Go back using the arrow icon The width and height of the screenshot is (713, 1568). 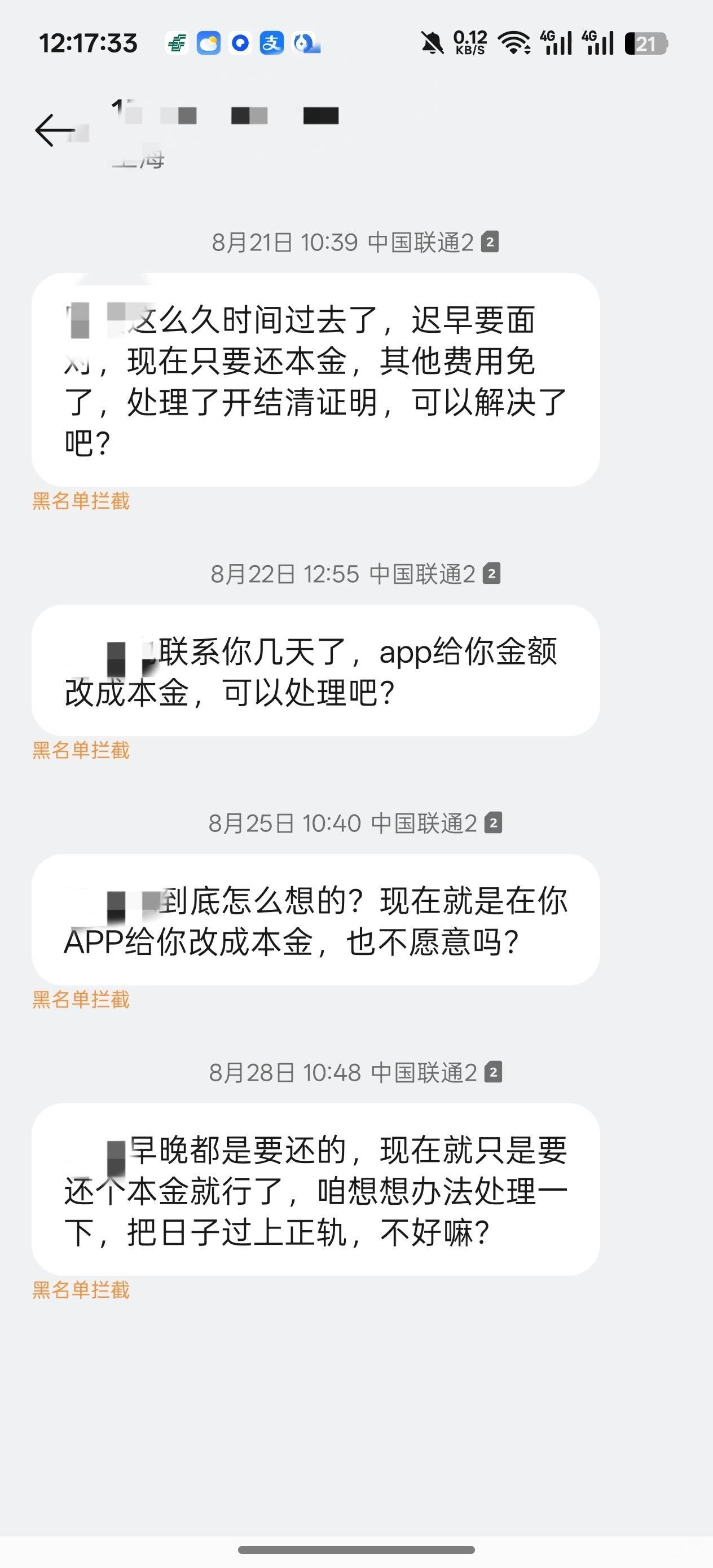(55, 130)
